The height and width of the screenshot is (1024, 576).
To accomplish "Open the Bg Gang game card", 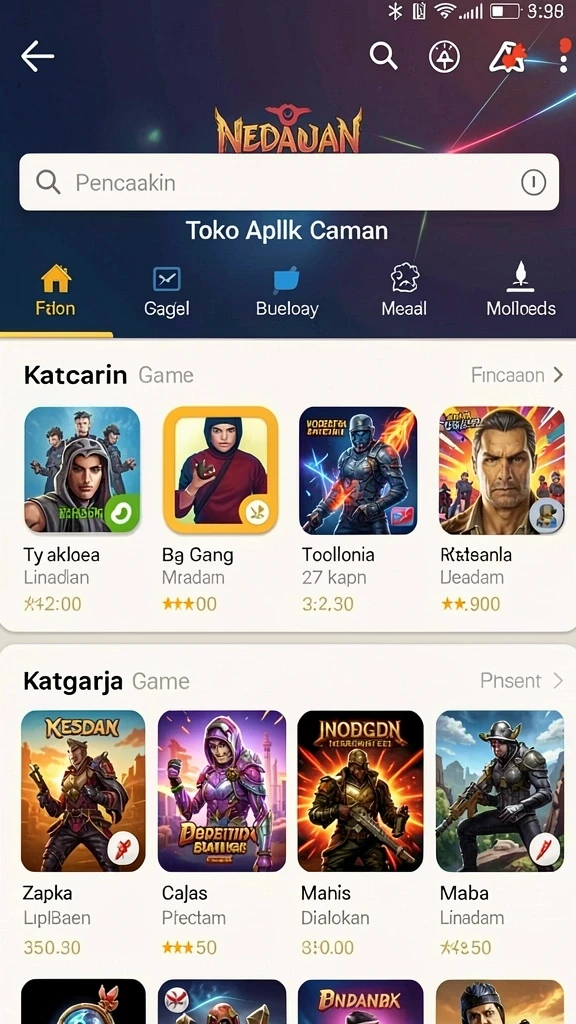I will coord(221,509).
